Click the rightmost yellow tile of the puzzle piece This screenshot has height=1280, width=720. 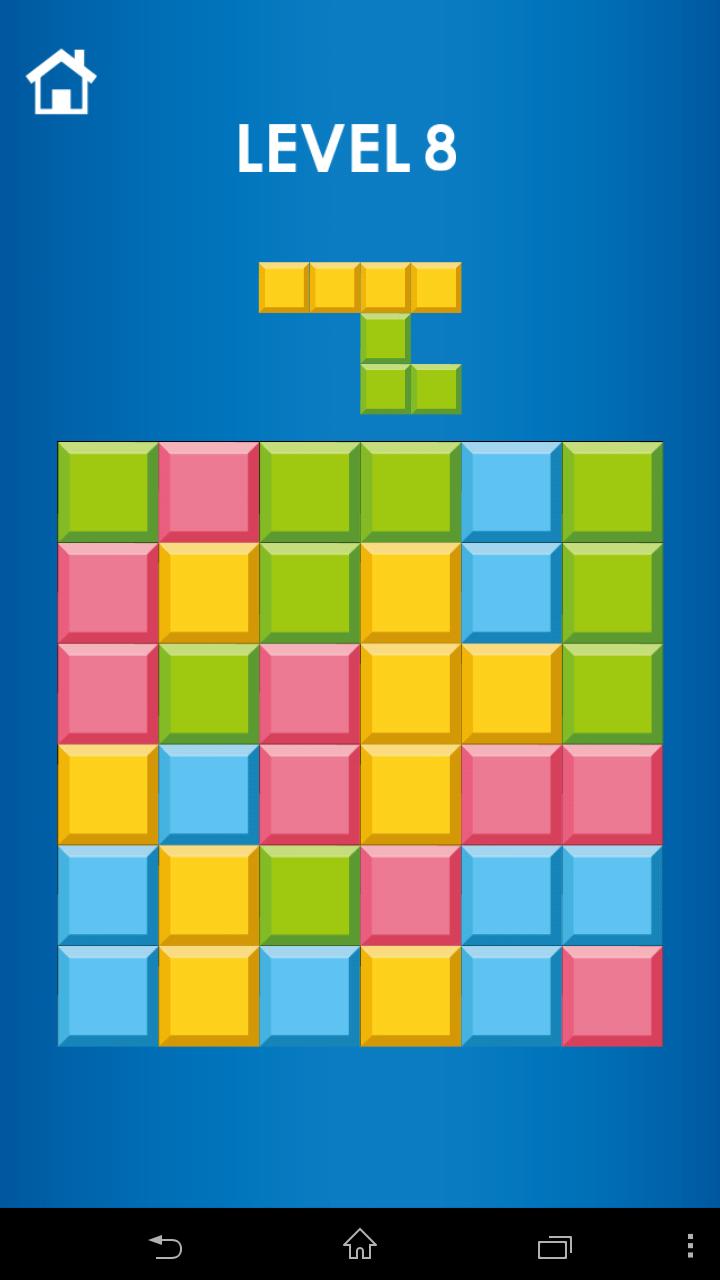point(434,287)
